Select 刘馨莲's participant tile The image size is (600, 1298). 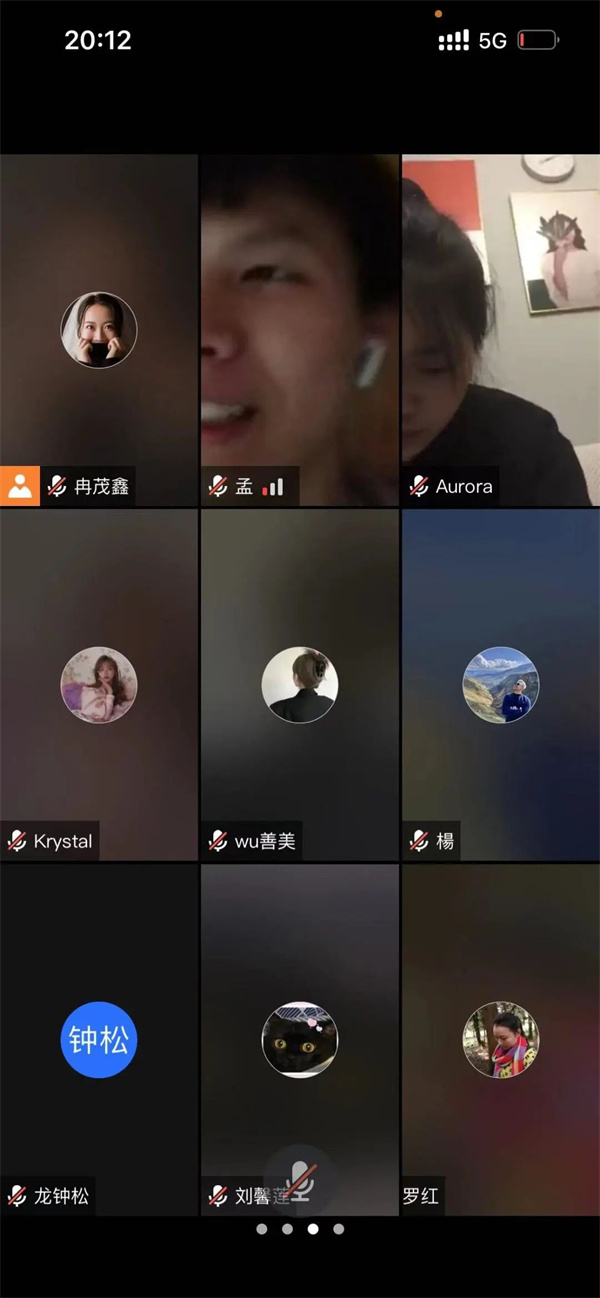pyautogui.click(x=299, y=1040)
